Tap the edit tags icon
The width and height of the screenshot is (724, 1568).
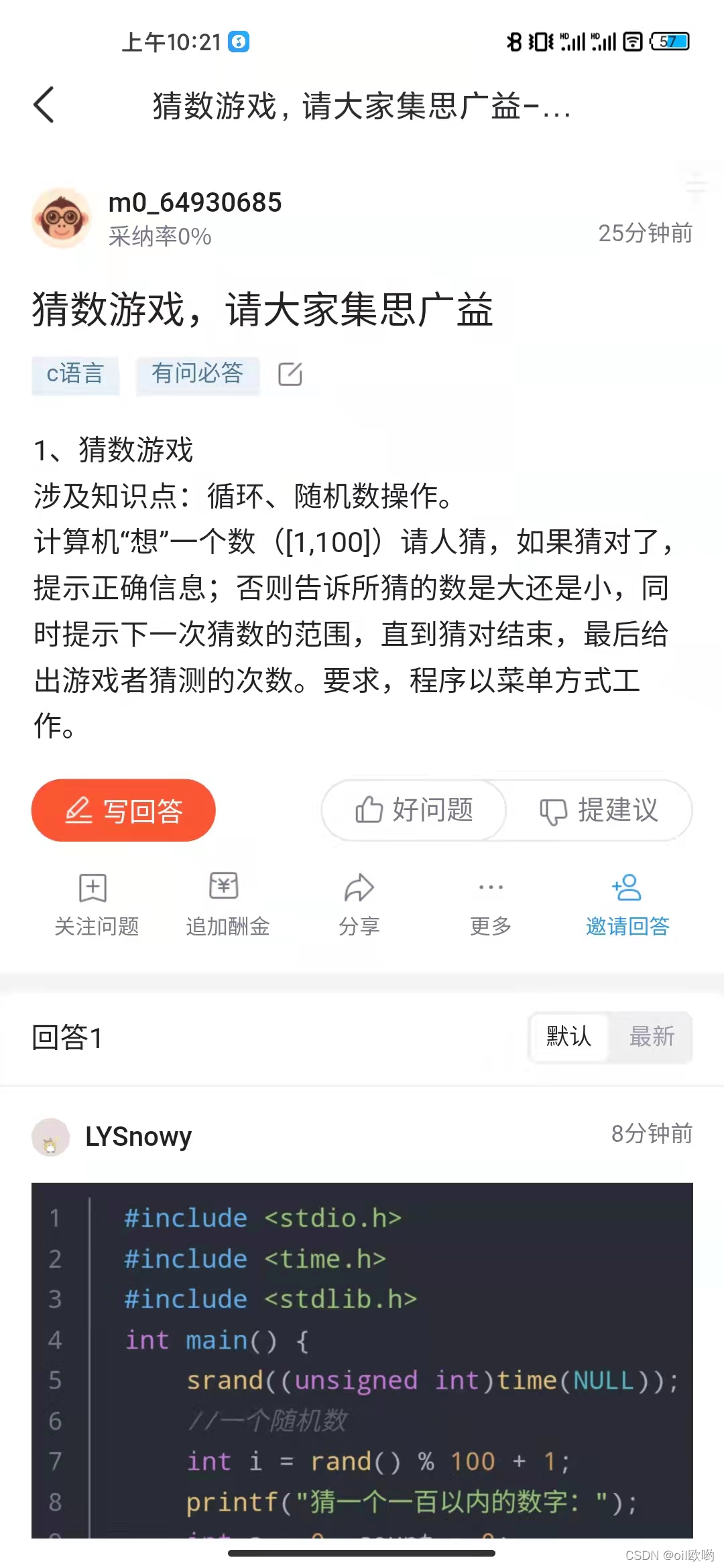290,374
